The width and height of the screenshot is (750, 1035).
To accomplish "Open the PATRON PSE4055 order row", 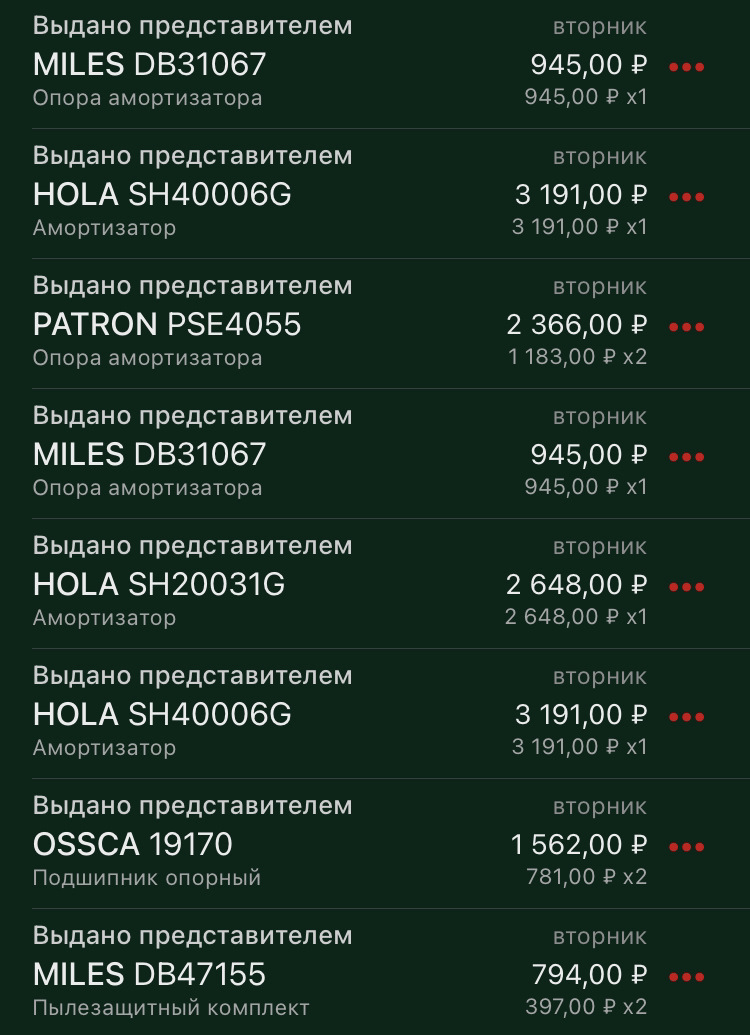I will pos(167,325).
